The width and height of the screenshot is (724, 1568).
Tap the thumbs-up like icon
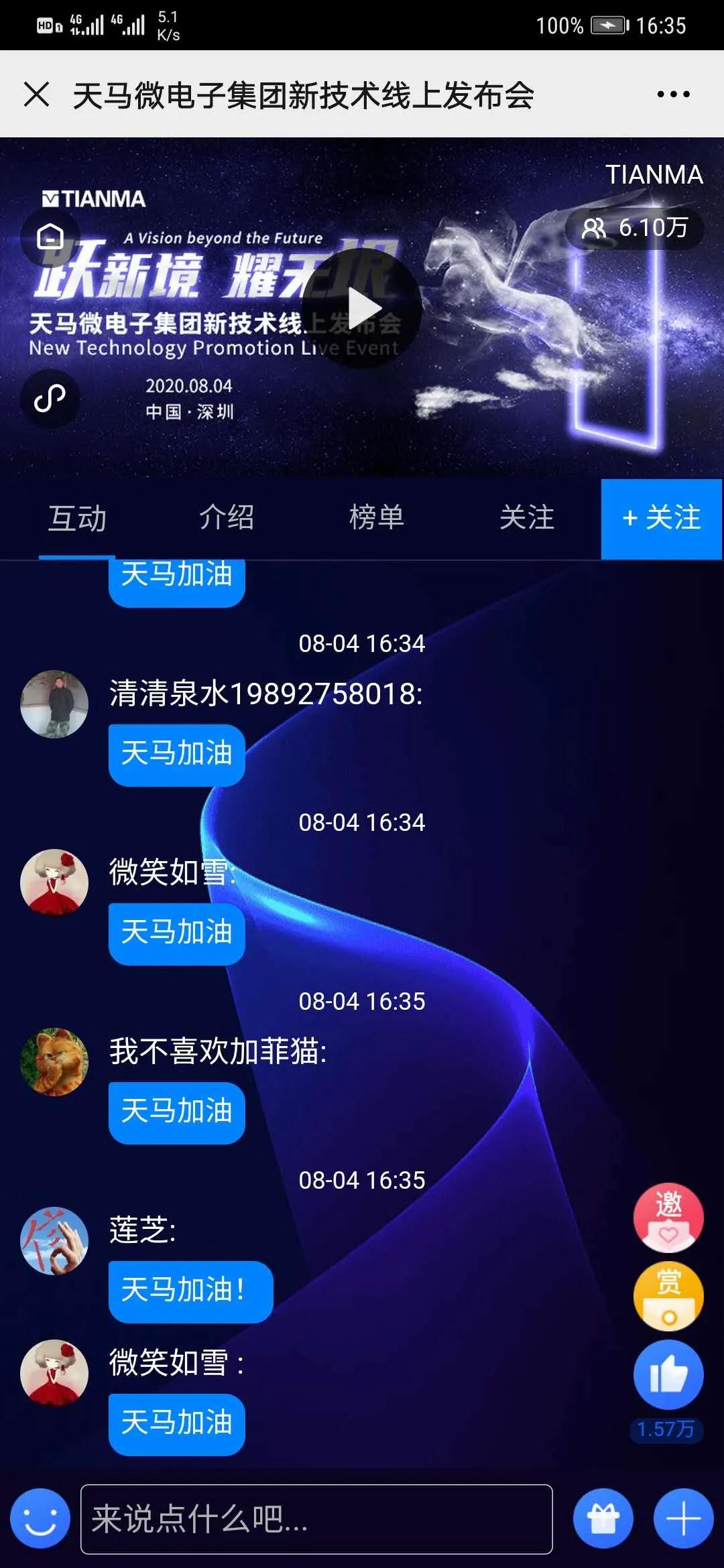(x=668, y=1374)
